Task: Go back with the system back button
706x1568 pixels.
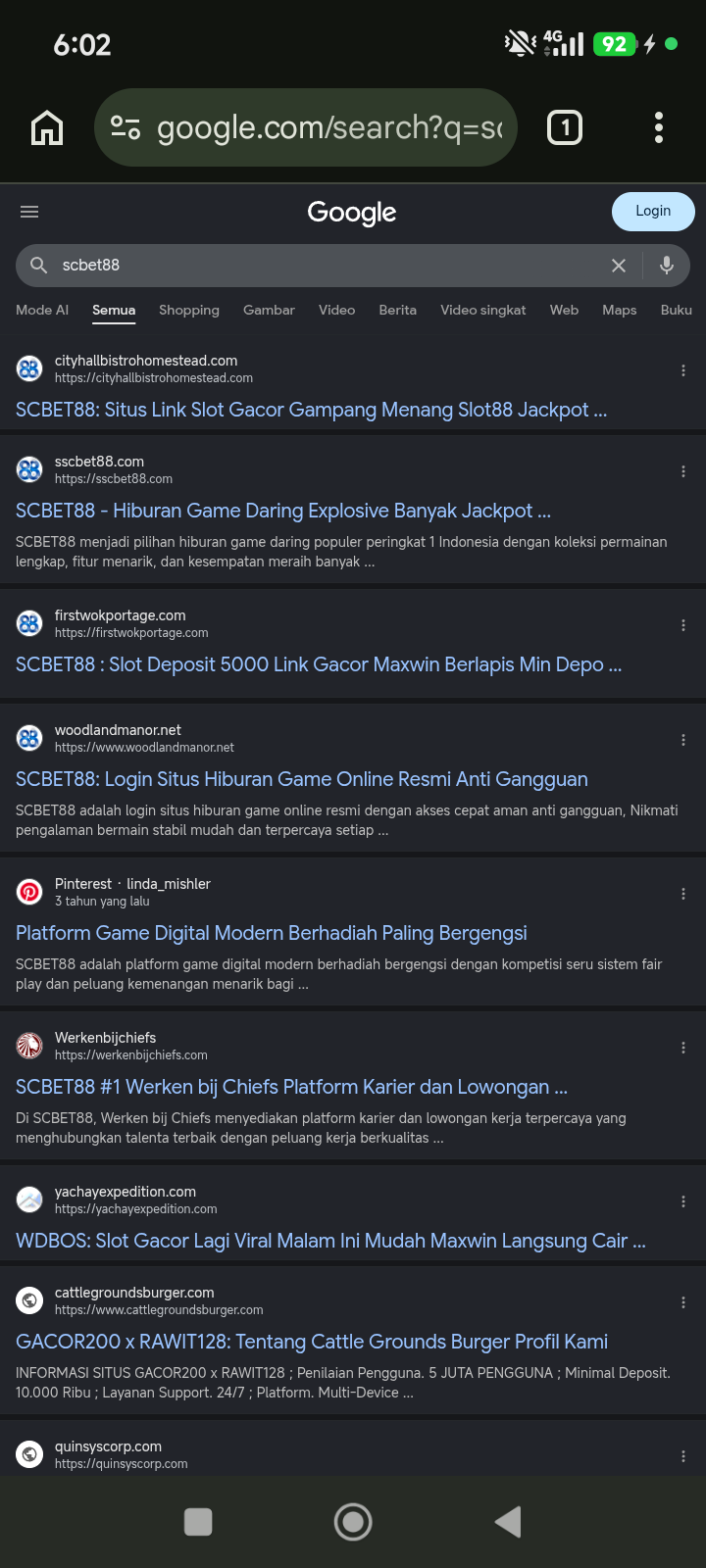Action: [x=508, y=1522]
